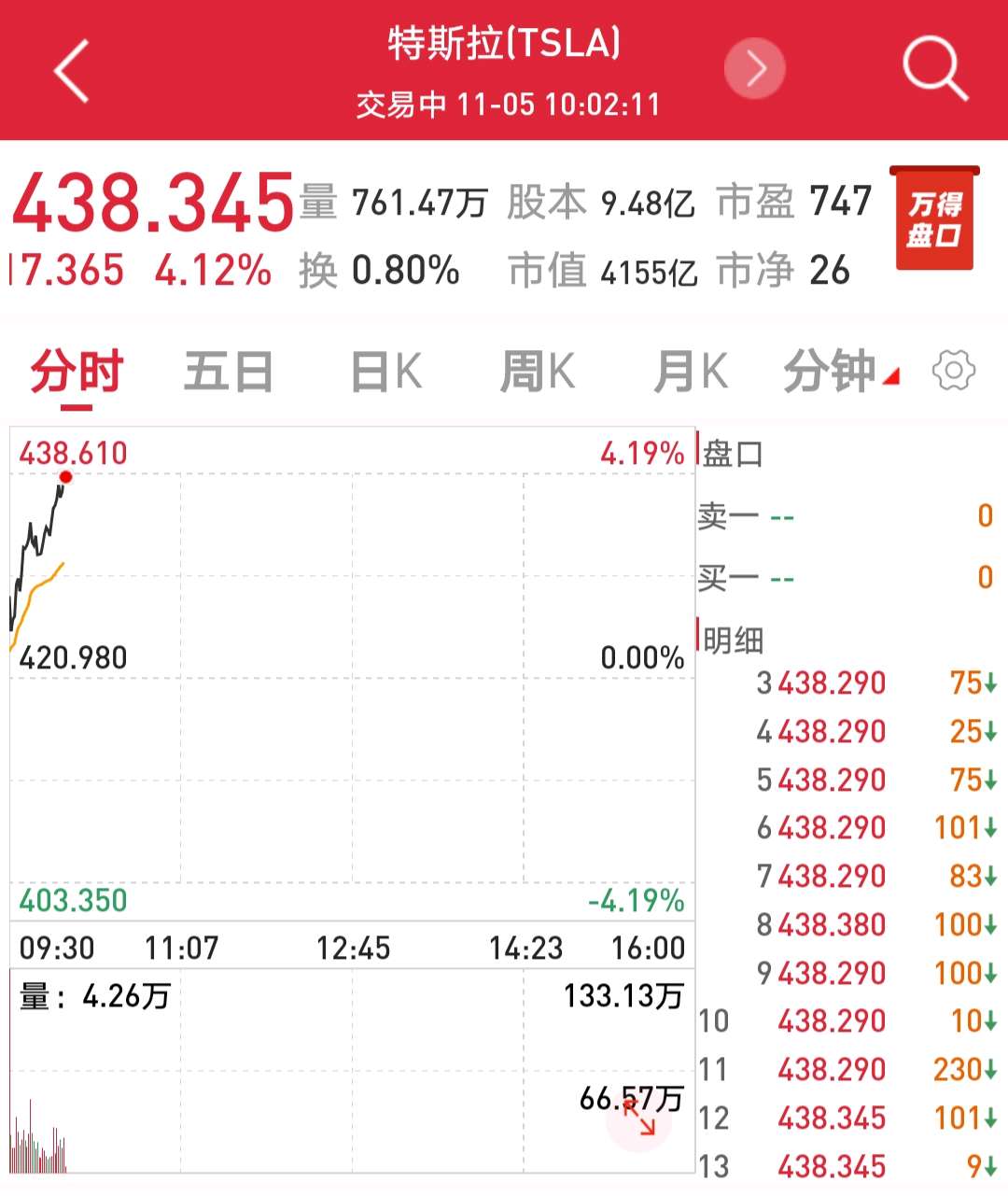Enlarge chart with the red diagonal arrow icon

coord(640,1118)
